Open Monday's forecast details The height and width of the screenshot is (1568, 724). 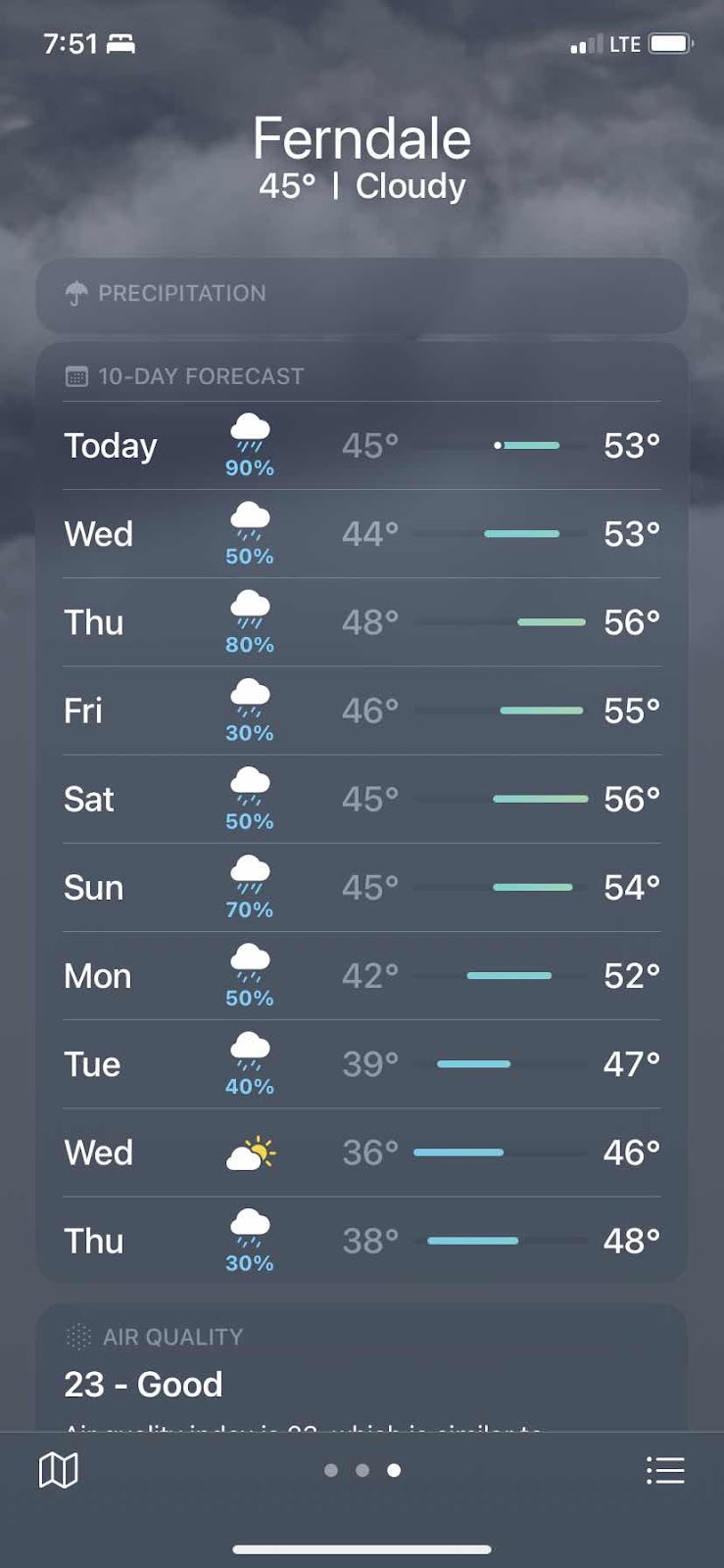tap(362, 976)
